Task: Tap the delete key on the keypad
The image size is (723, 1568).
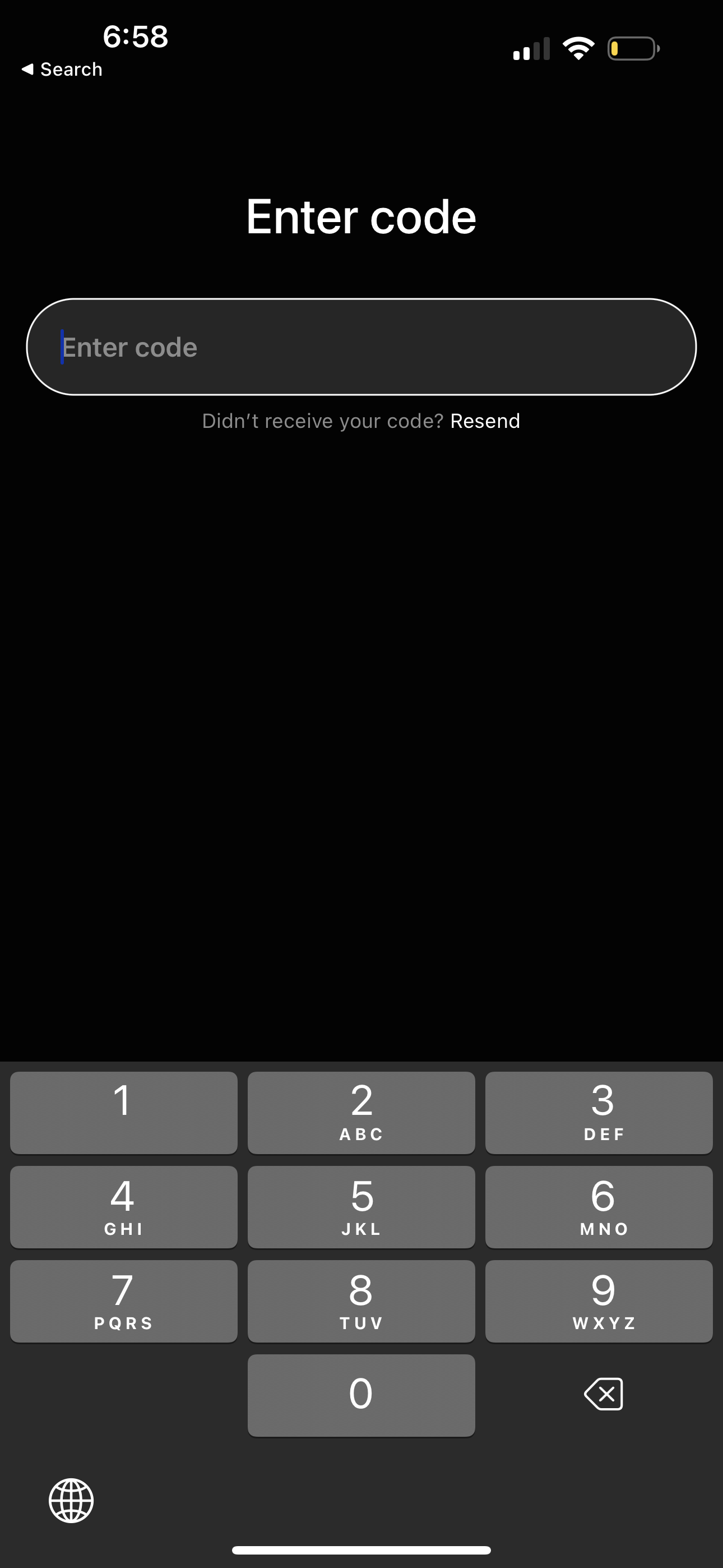Action: tap(602, 1394)
